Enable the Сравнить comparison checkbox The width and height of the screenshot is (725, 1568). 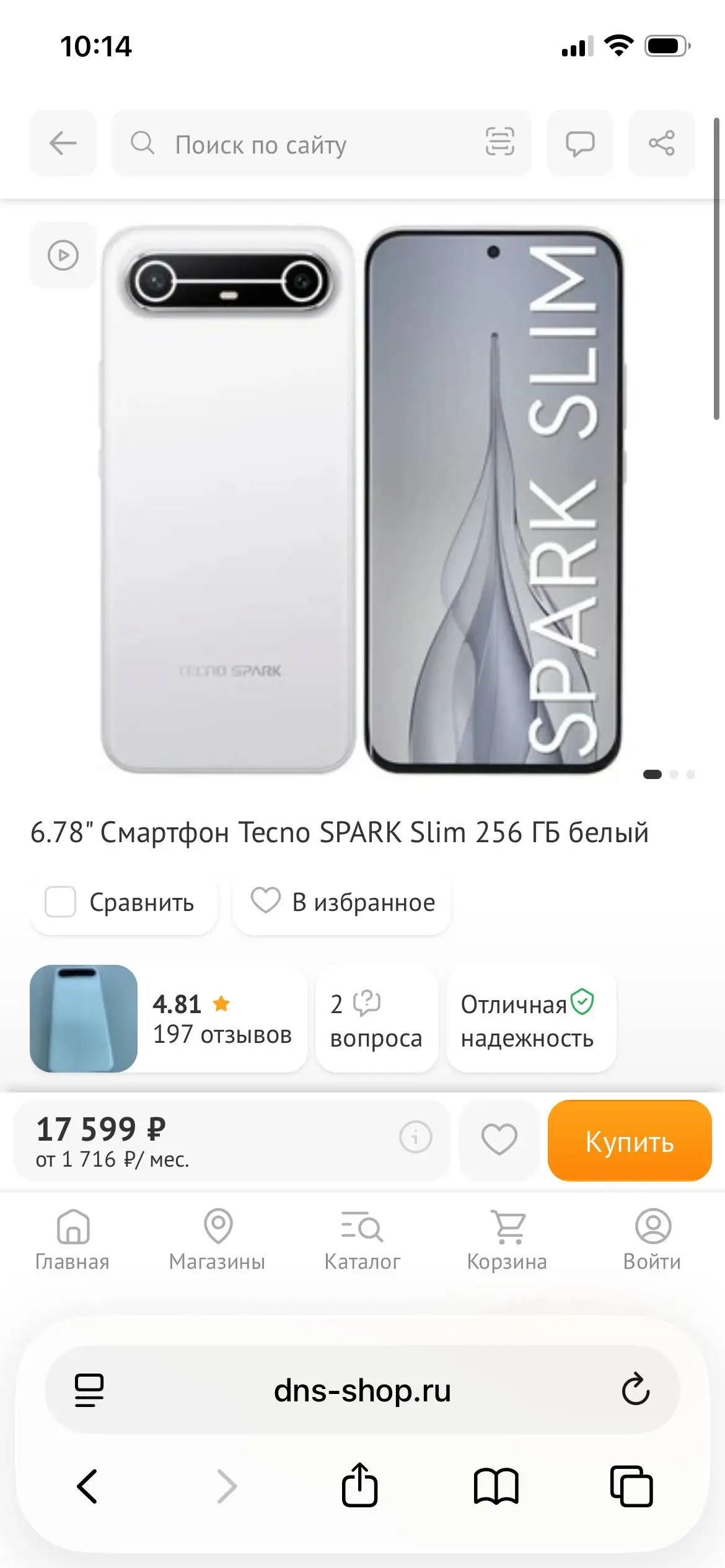[60, 903]
